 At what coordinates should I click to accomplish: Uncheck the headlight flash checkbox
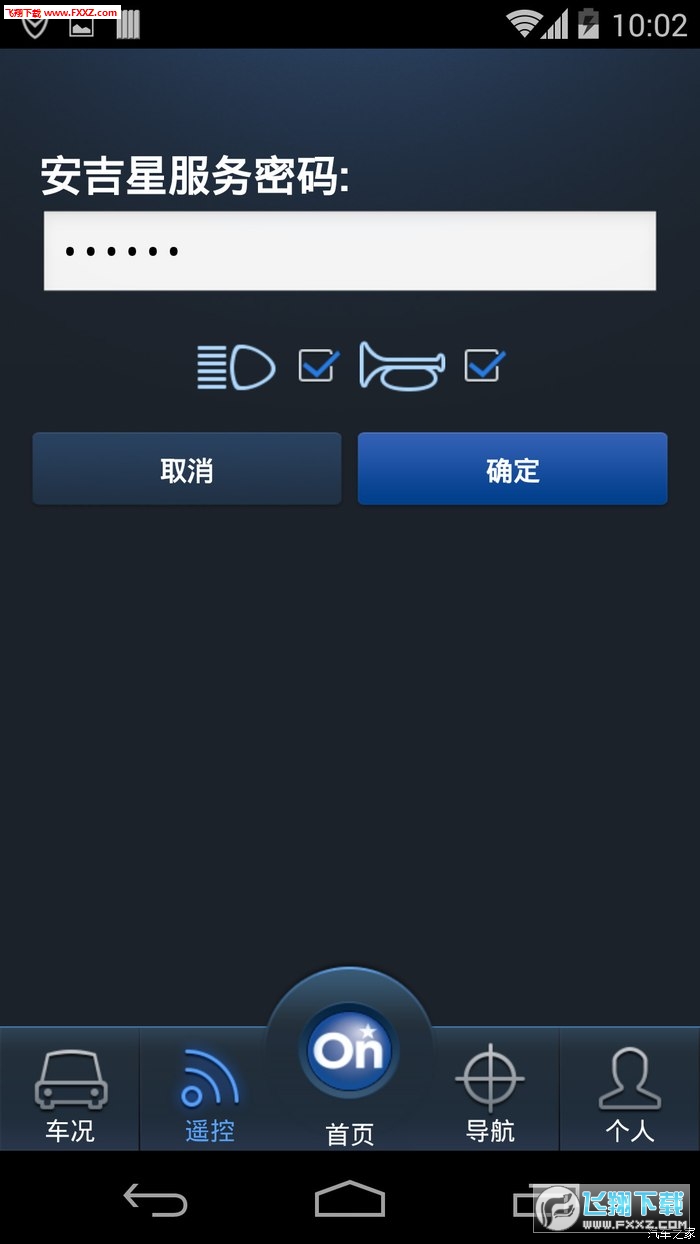[319, 365]
